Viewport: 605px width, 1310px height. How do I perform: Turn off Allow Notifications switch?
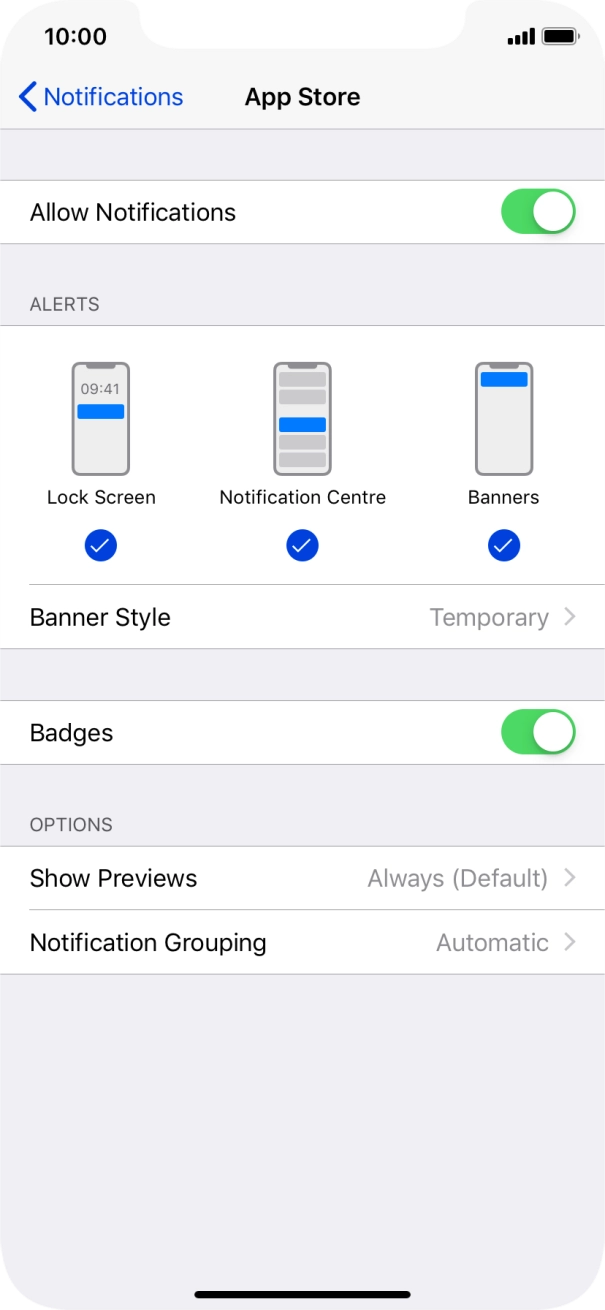[x=538, y=212]
